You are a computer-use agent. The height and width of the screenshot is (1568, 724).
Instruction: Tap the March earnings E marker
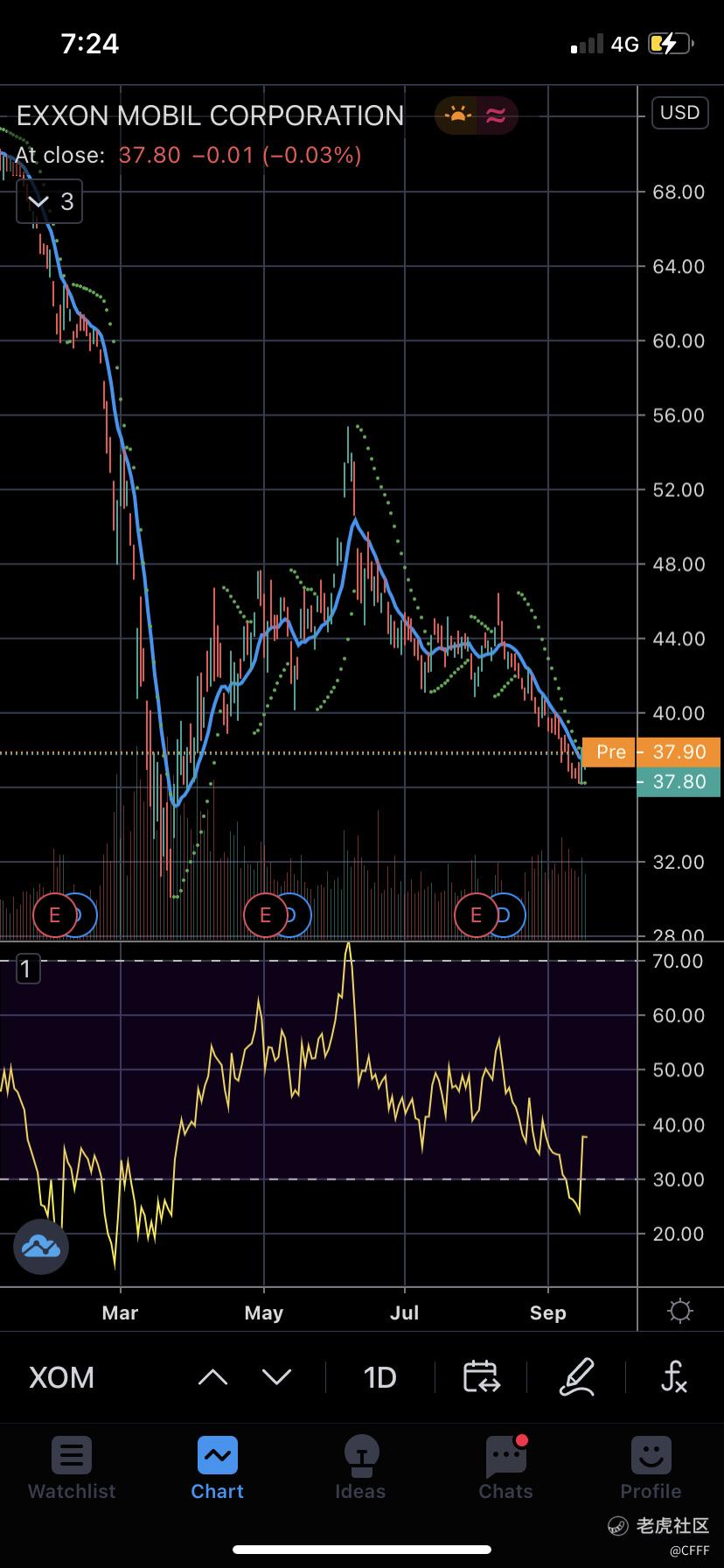pyautogui.click(x=54, y=915)
